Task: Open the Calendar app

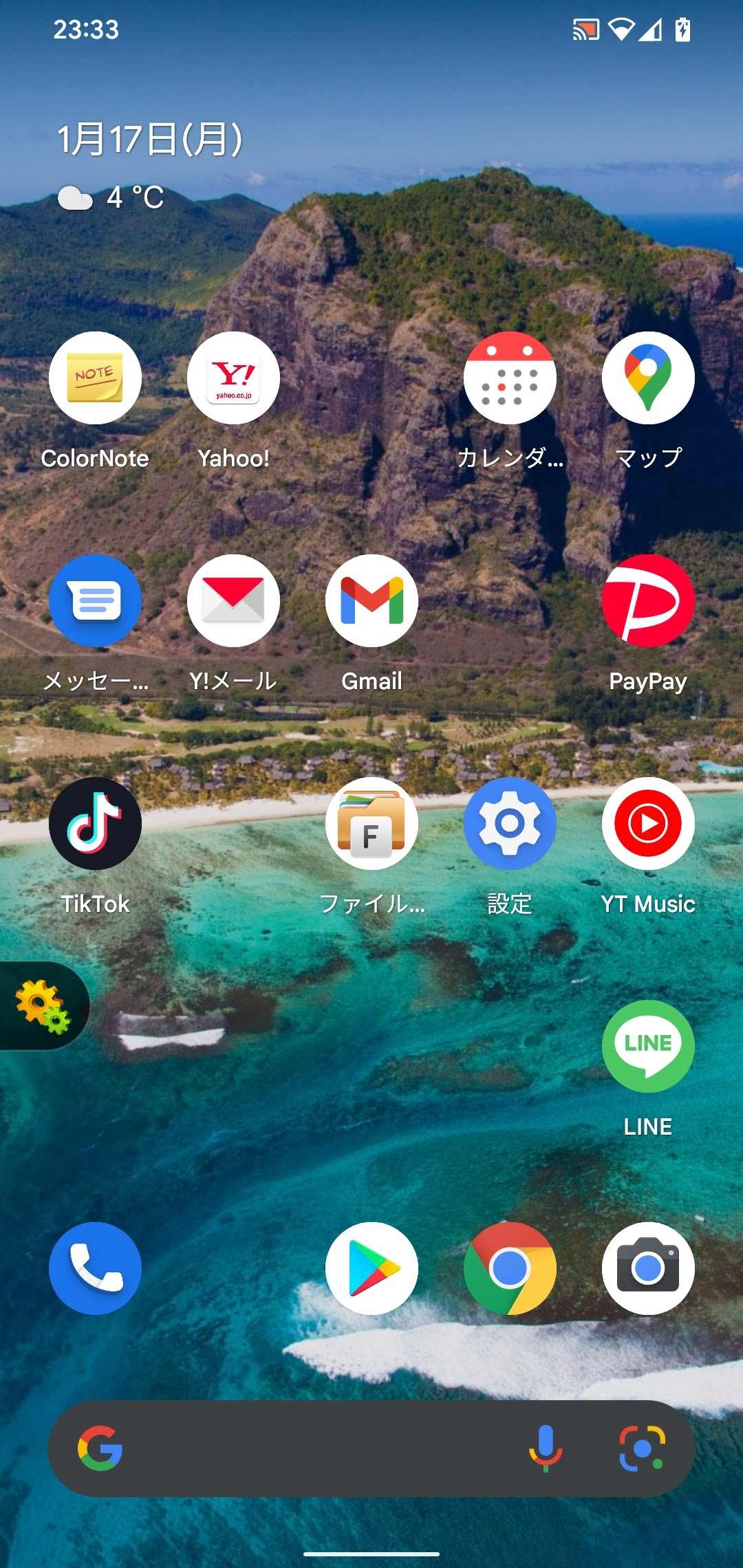Action: click(510, 378)
